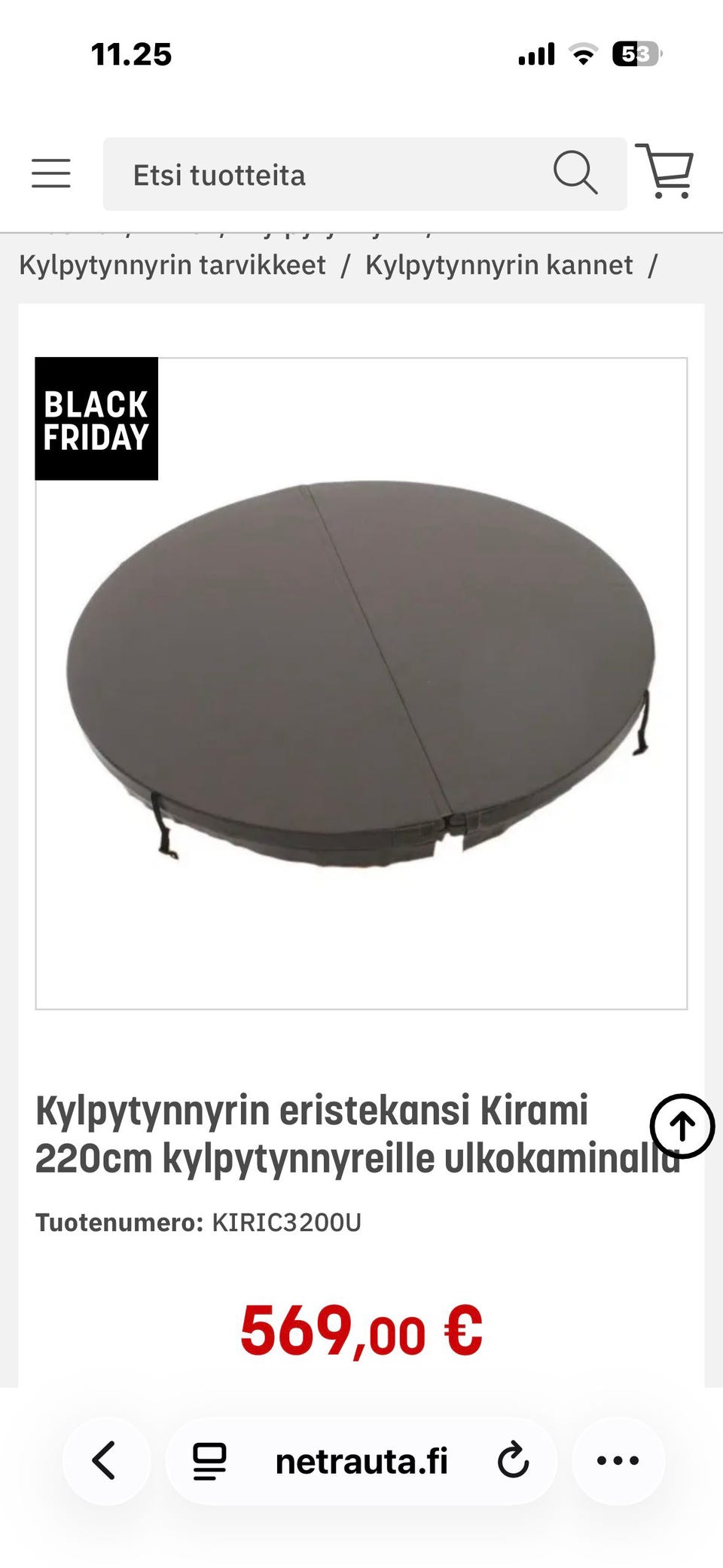Viewport: 723px width, 1568px height.
Task: Open the reader view icon in address bar
Action: (209, 1460)
